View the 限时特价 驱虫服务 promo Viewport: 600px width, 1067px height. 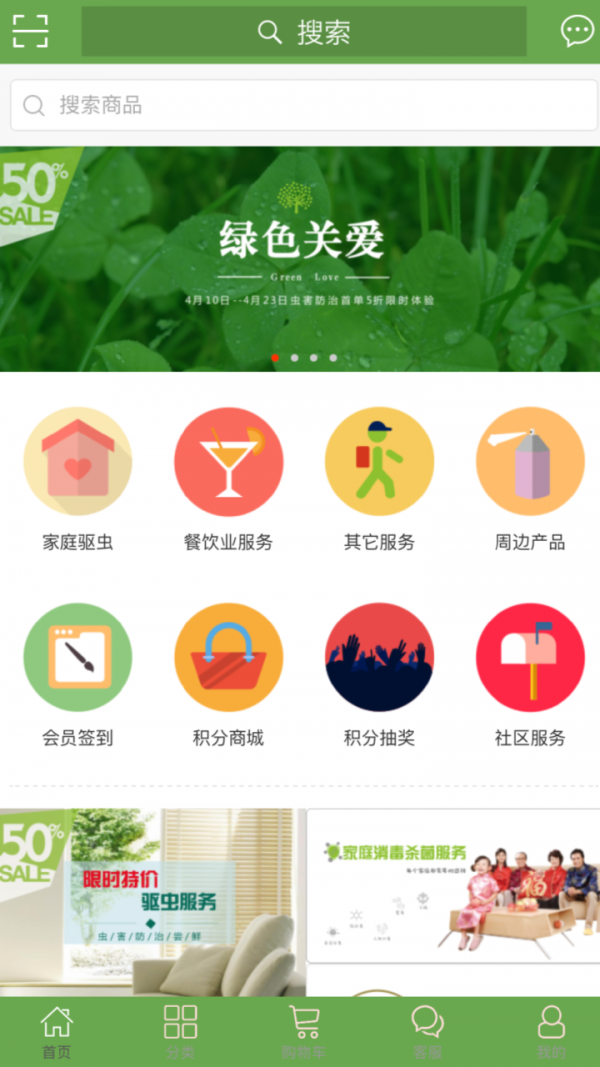tap(150, 902)
